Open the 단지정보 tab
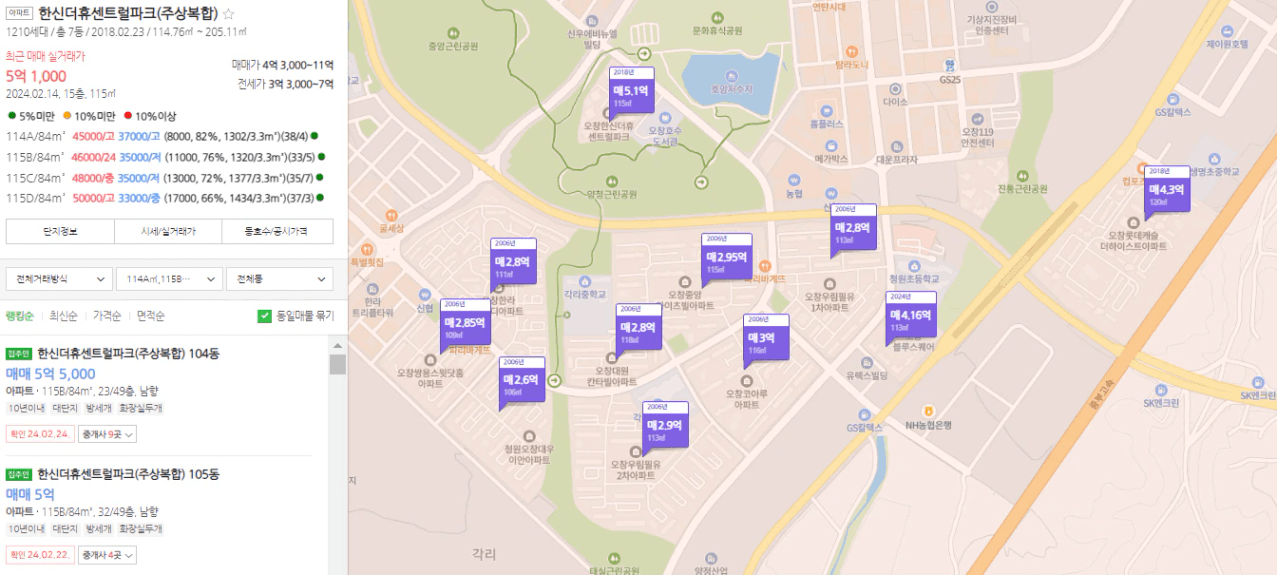Viewport: 1277px width, 575px height. (x=59, y=231)
